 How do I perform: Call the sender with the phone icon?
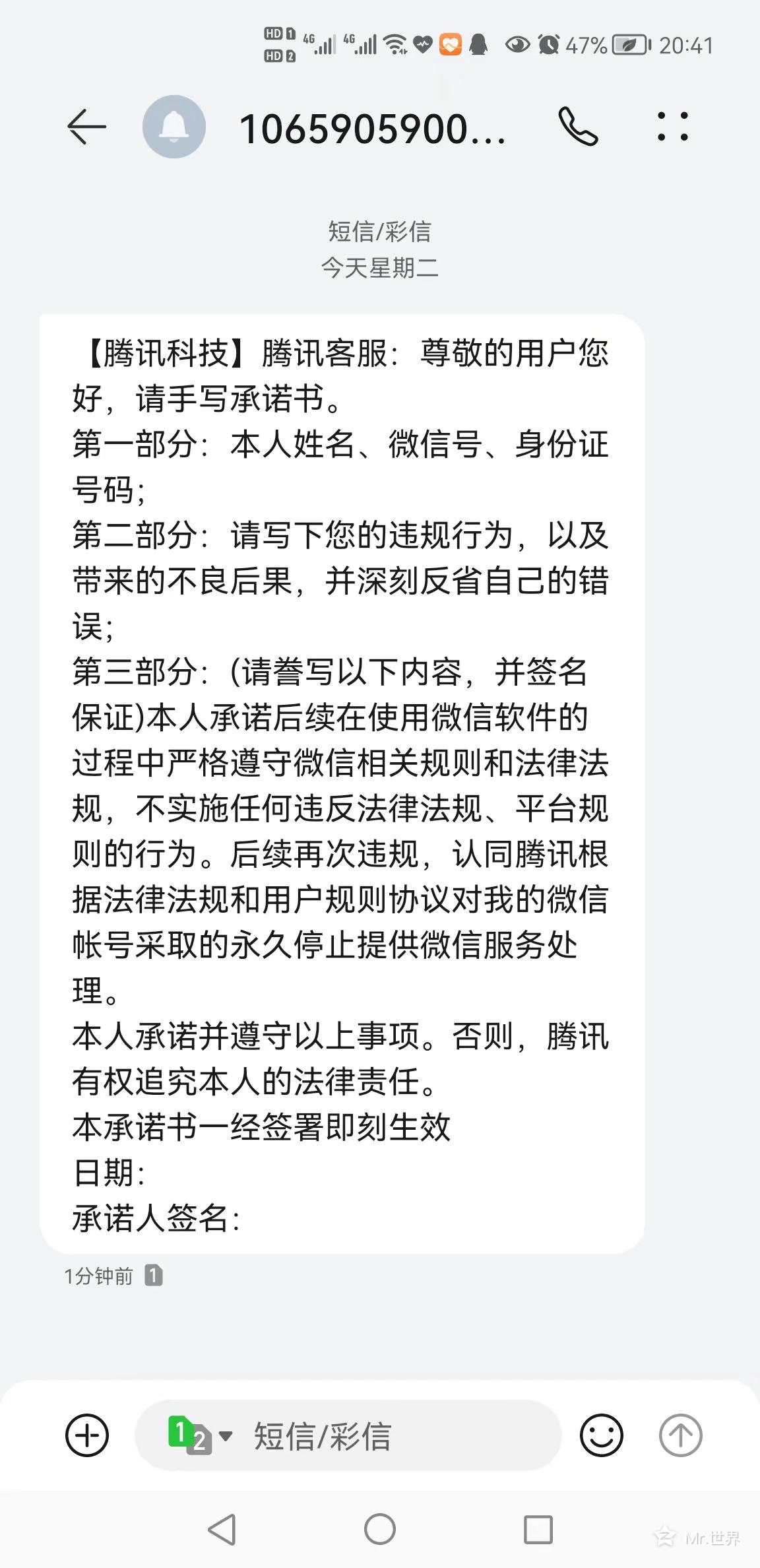pyautogui.click(x=578, y=126)
